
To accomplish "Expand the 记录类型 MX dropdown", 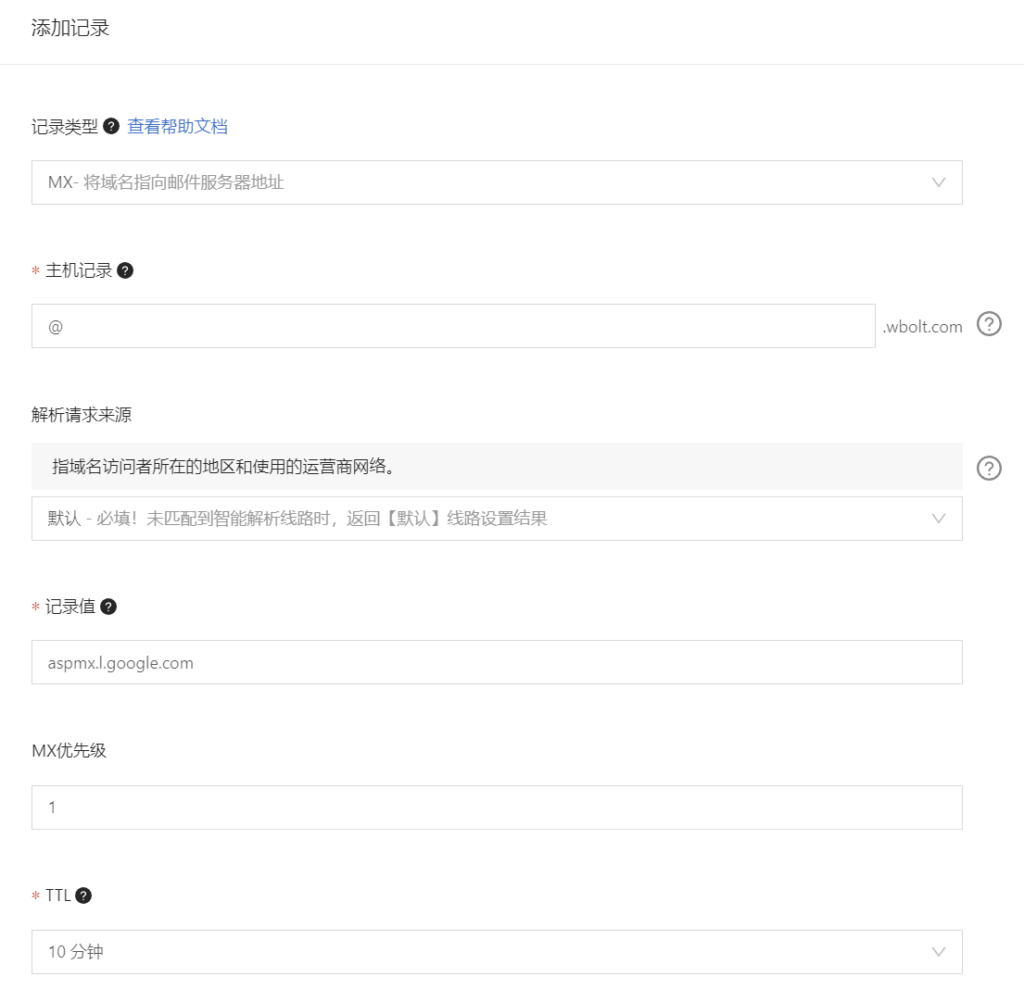I will 496,183.
